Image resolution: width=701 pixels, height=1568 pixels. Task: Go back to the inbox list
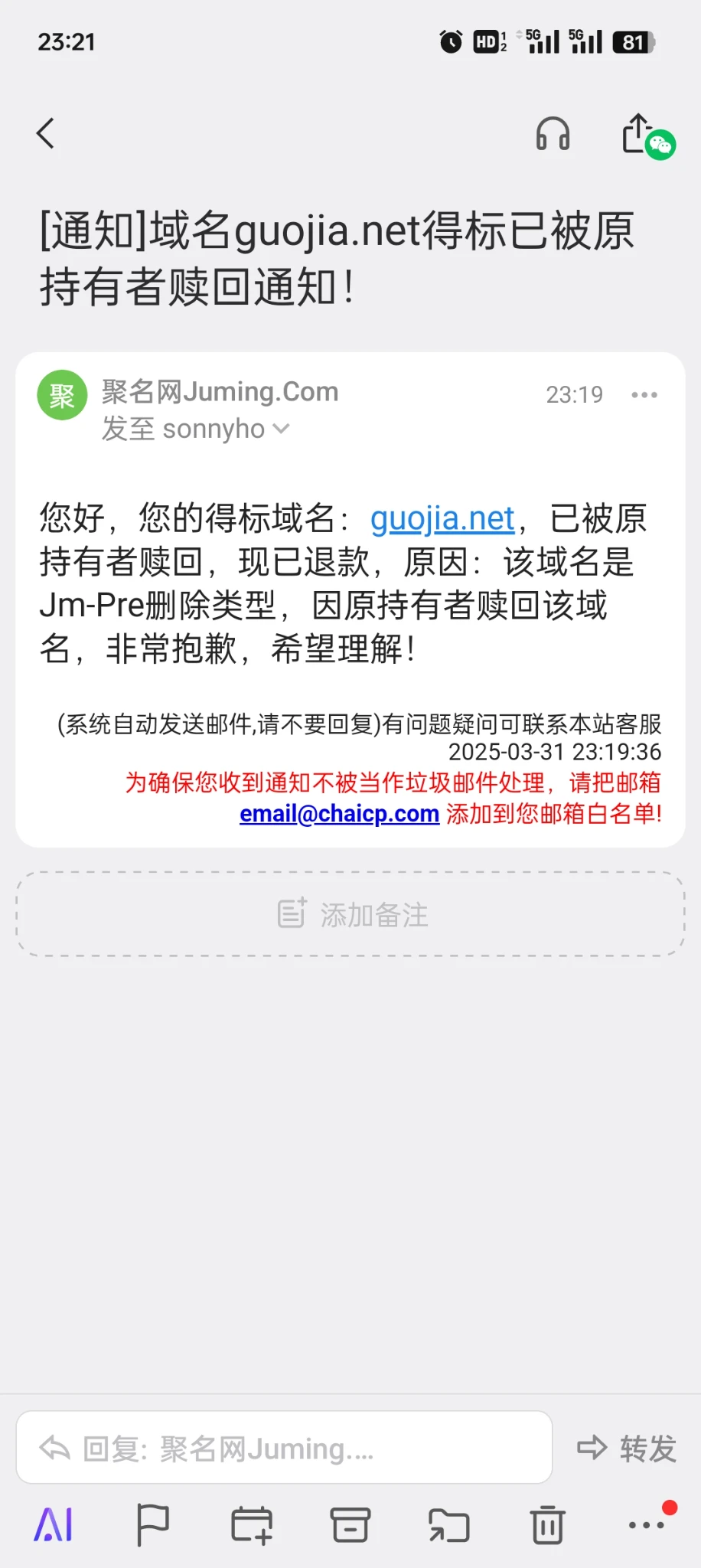[x=46, y=134]
